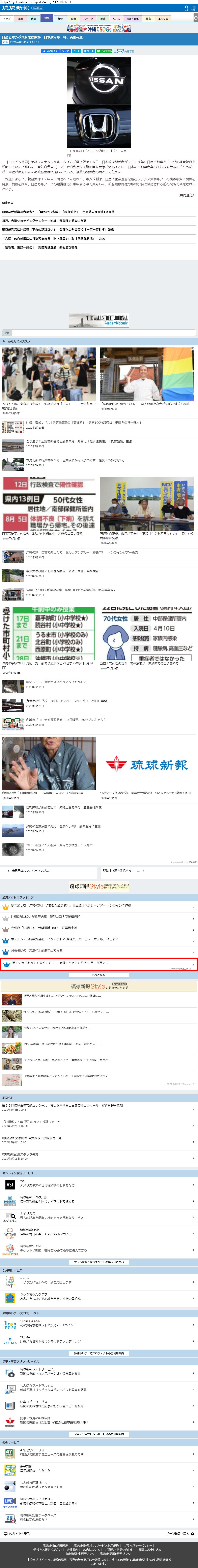
Task: Tap プラン紹介と購読チケットの購入はこちら button
Action: click(x=99, y=1262)
